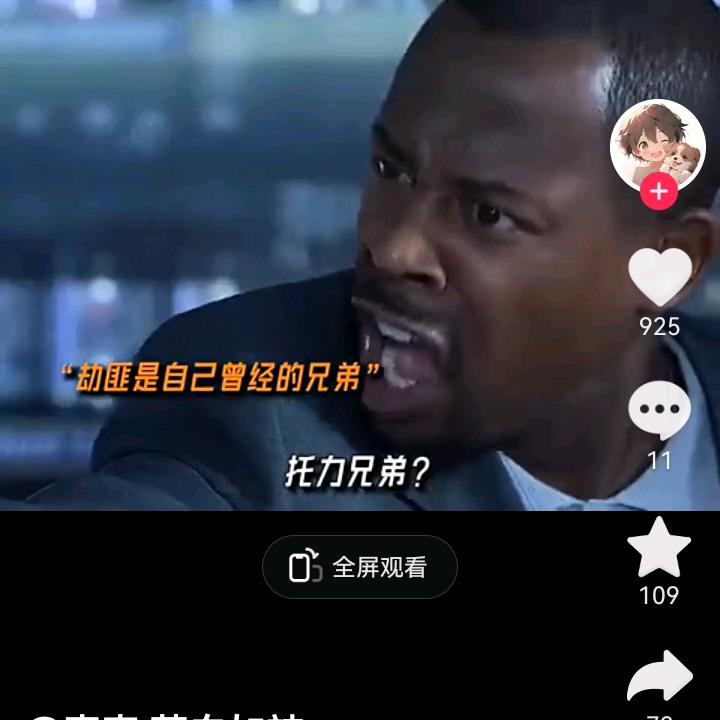Add this video to favorites with the star
This screenshot has height=720, width=720.
pos(659,547)
